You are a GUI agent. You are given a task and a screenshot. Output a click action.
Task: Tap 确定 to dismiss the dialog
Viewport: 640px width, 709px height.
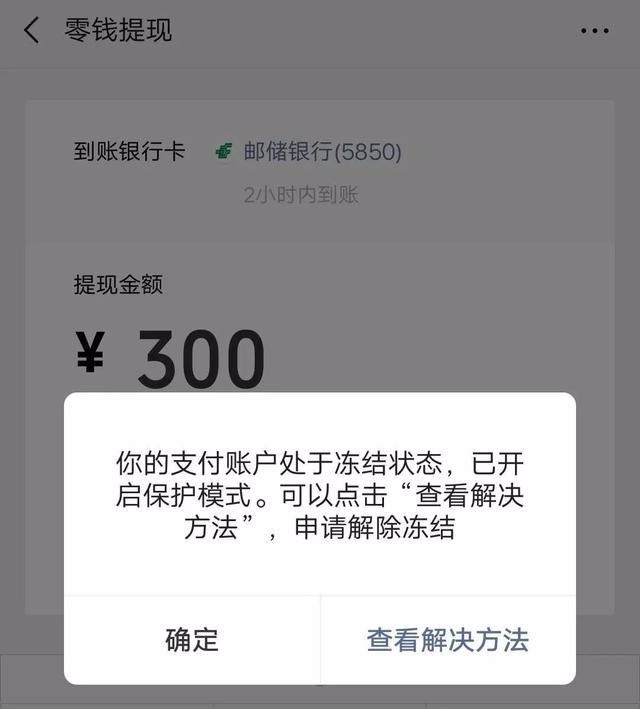[192, 640]
